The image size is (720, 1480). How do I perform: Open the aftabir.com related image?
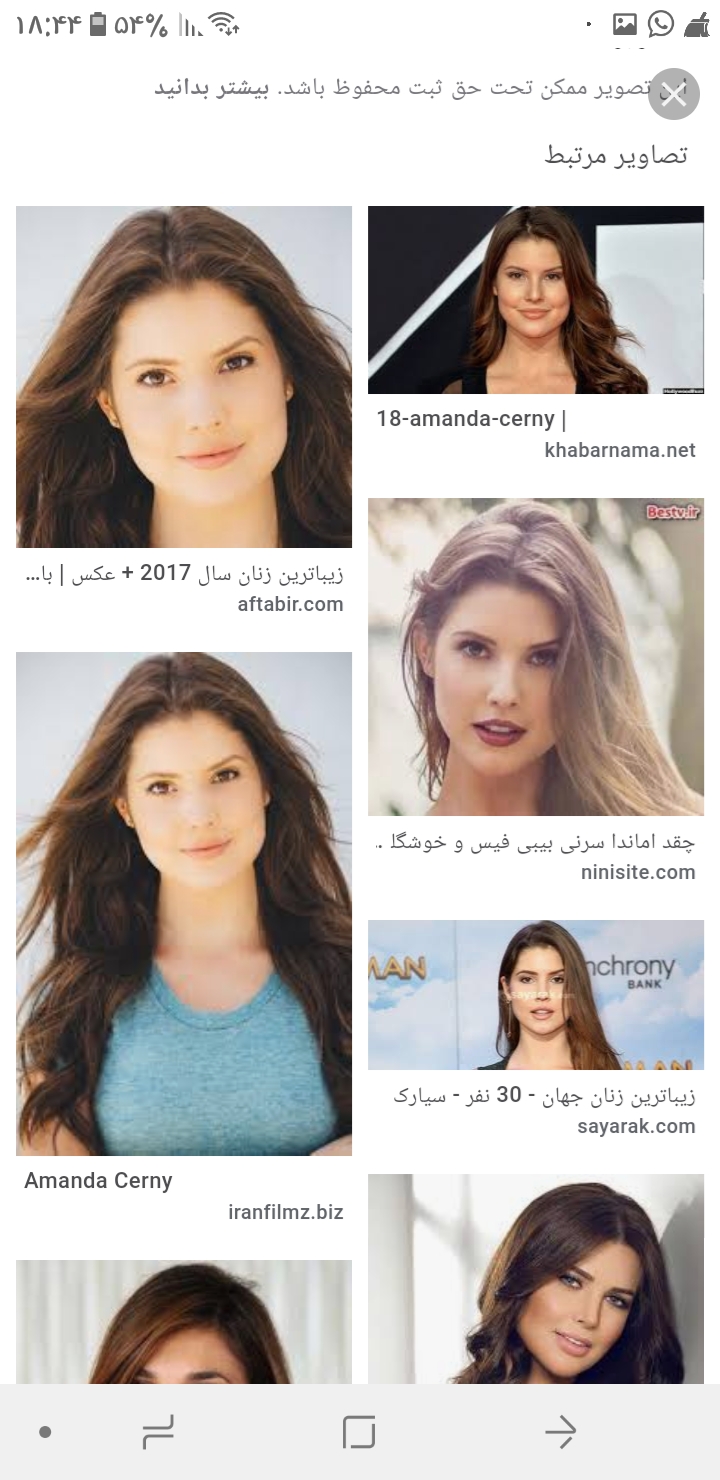pyautogui.click(x=184, y=377)
